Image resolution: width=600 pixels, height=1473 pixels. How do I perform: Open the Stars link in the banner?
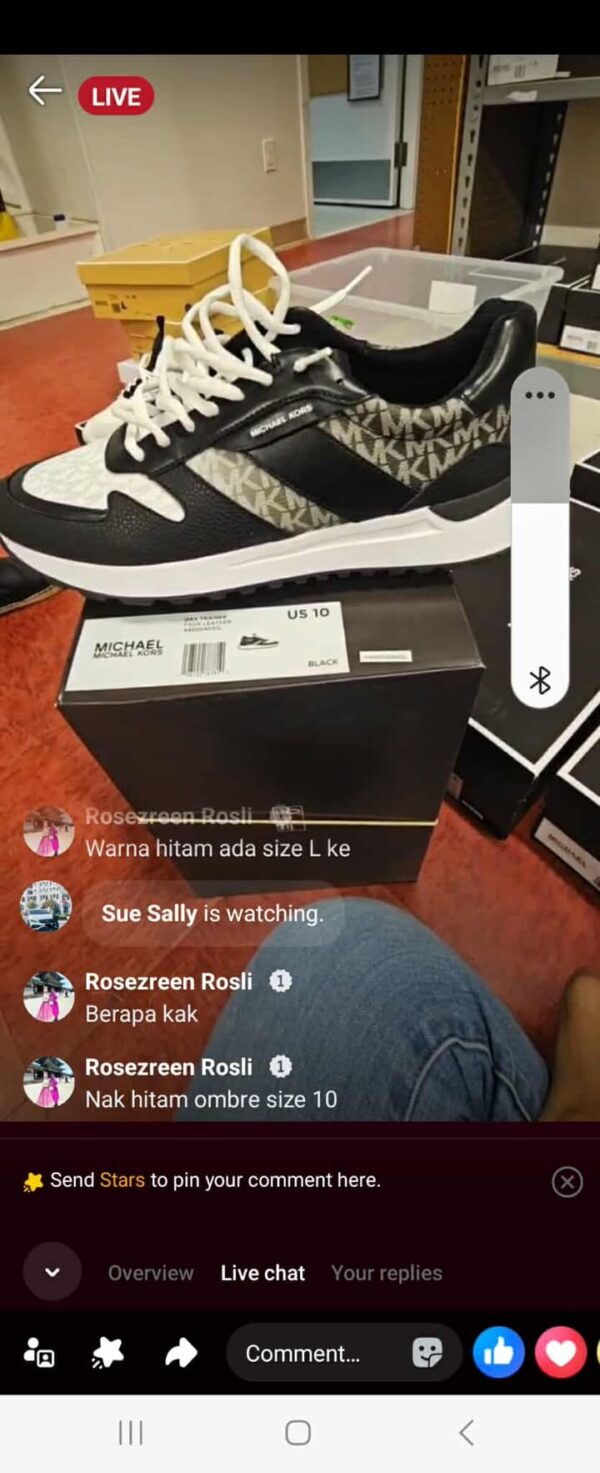[122, 1180]
